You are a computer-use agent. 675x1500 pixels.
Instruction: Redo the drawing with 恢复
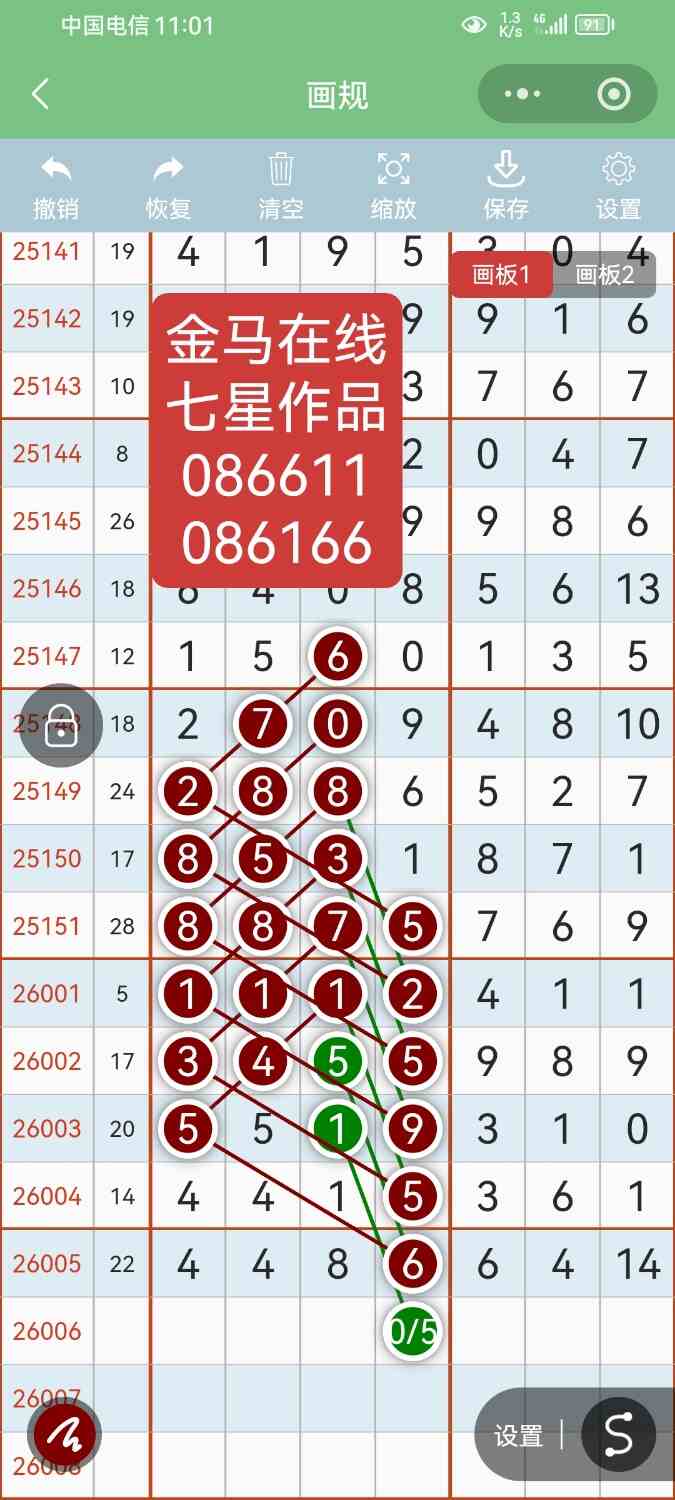(x=168, y=186)
